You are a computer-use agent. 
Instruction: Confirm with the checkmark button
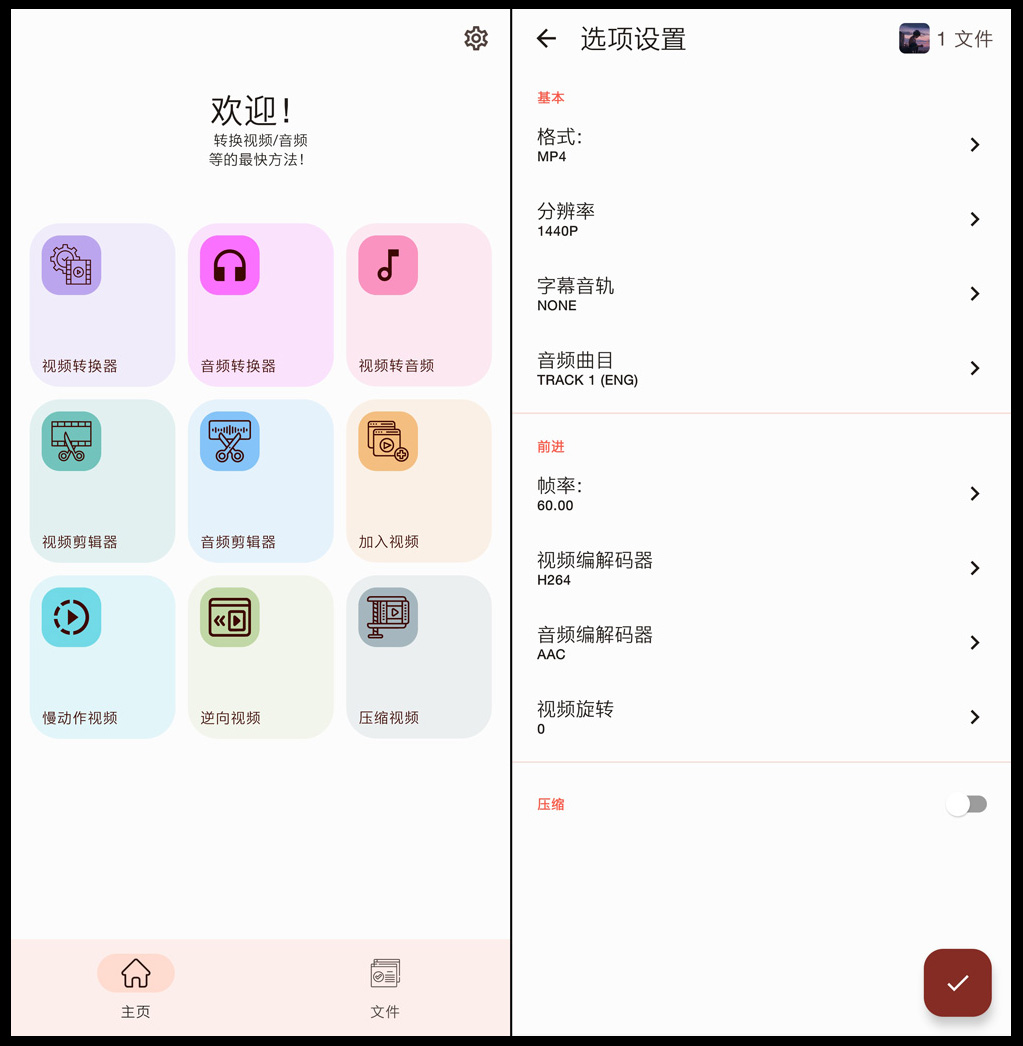(957, 983)
